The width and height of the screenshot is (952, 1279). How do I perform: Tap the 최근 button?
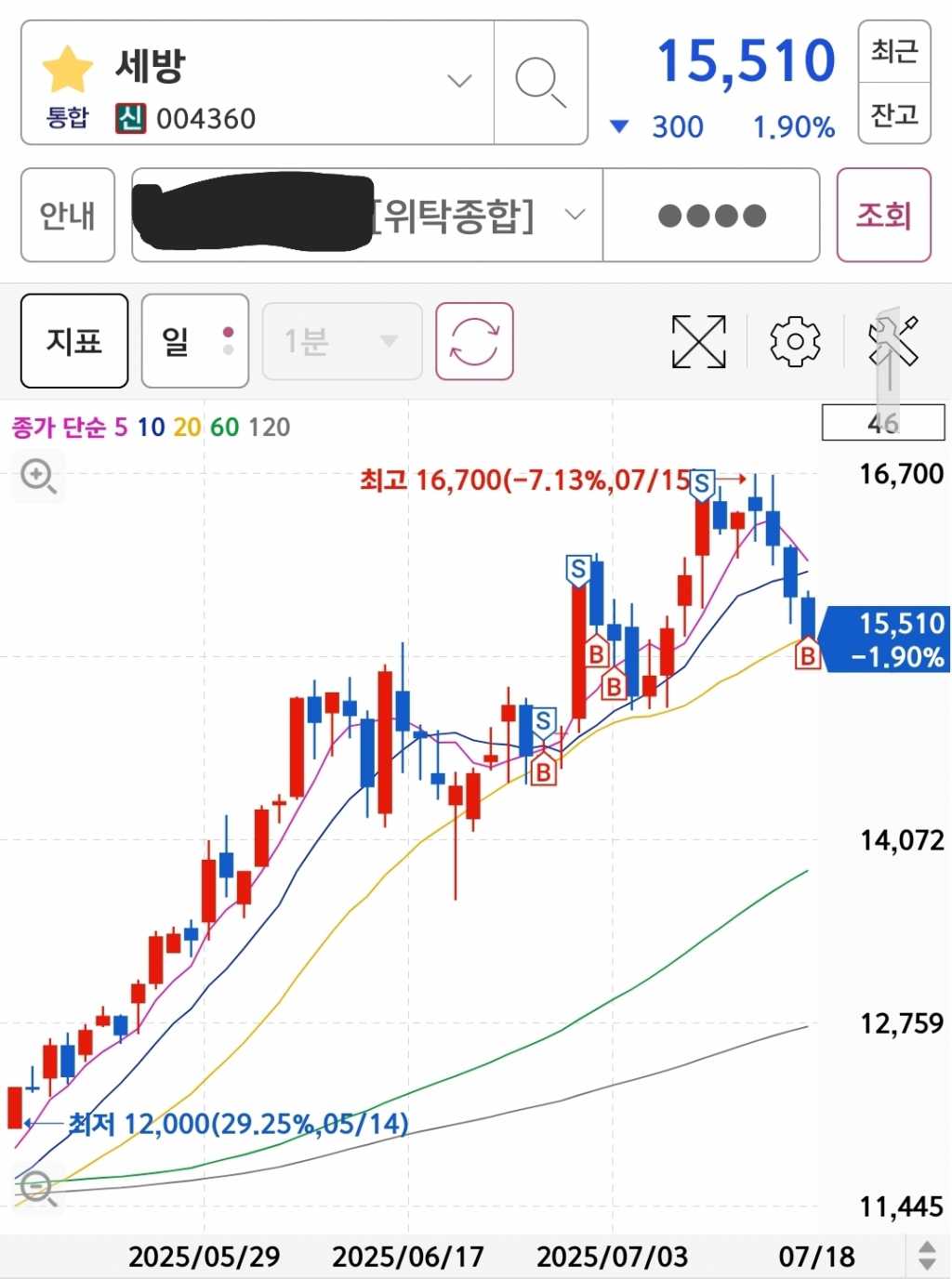893,51
